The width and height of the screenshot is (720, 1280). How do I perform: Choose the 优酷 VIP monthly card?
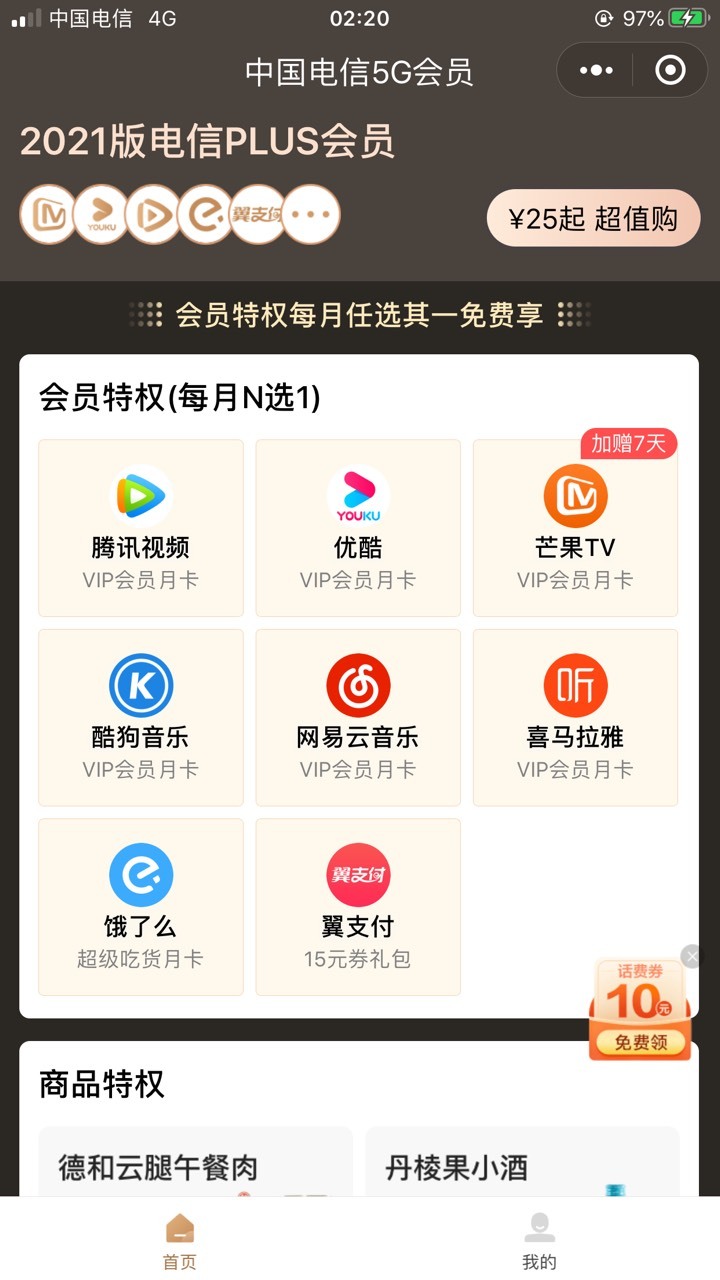[358, 528]
